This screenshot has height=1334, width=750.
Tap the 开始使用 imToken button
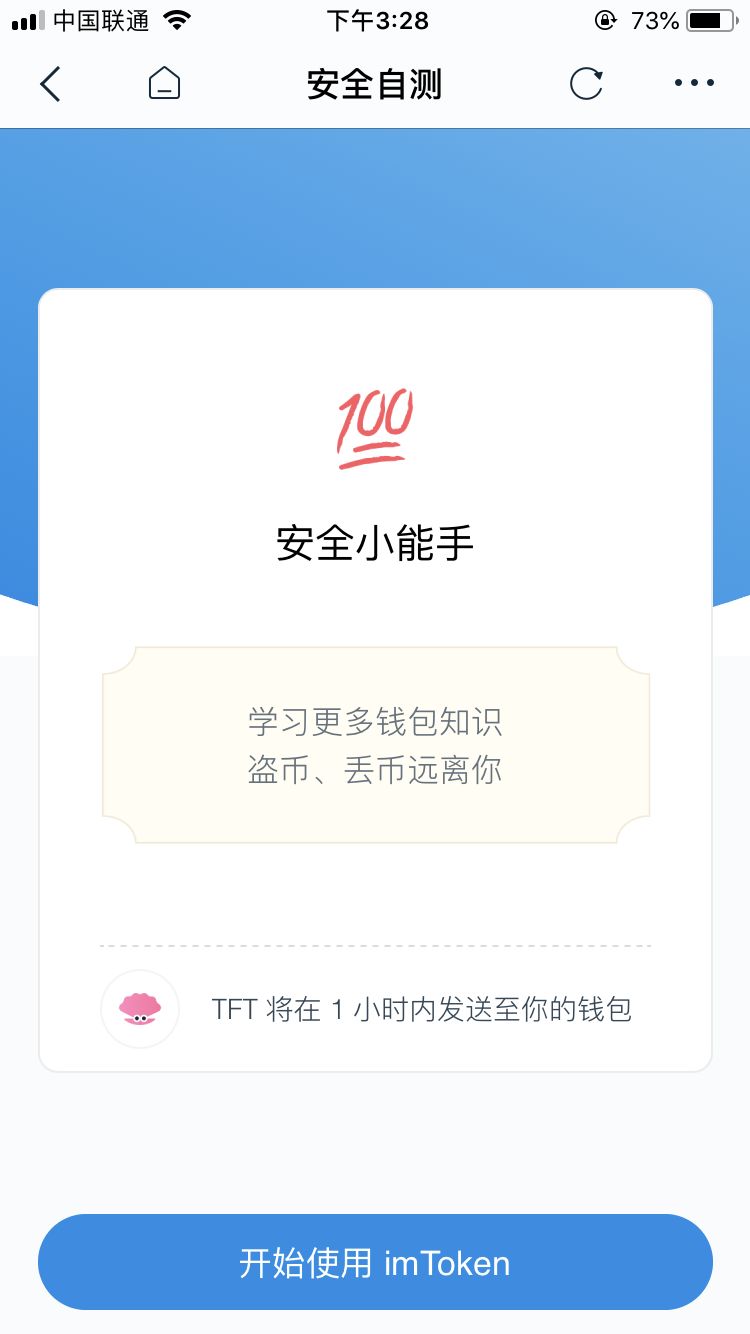375,1262
